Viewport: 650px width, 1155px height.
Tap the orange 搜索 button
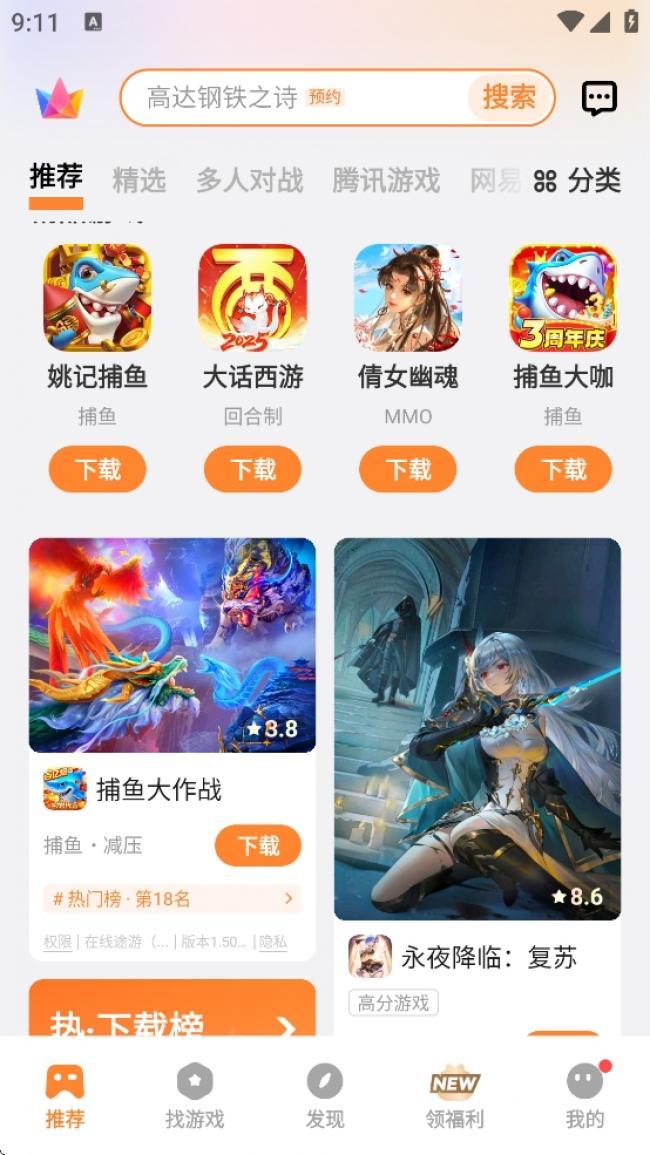click(x=509, y=97)
